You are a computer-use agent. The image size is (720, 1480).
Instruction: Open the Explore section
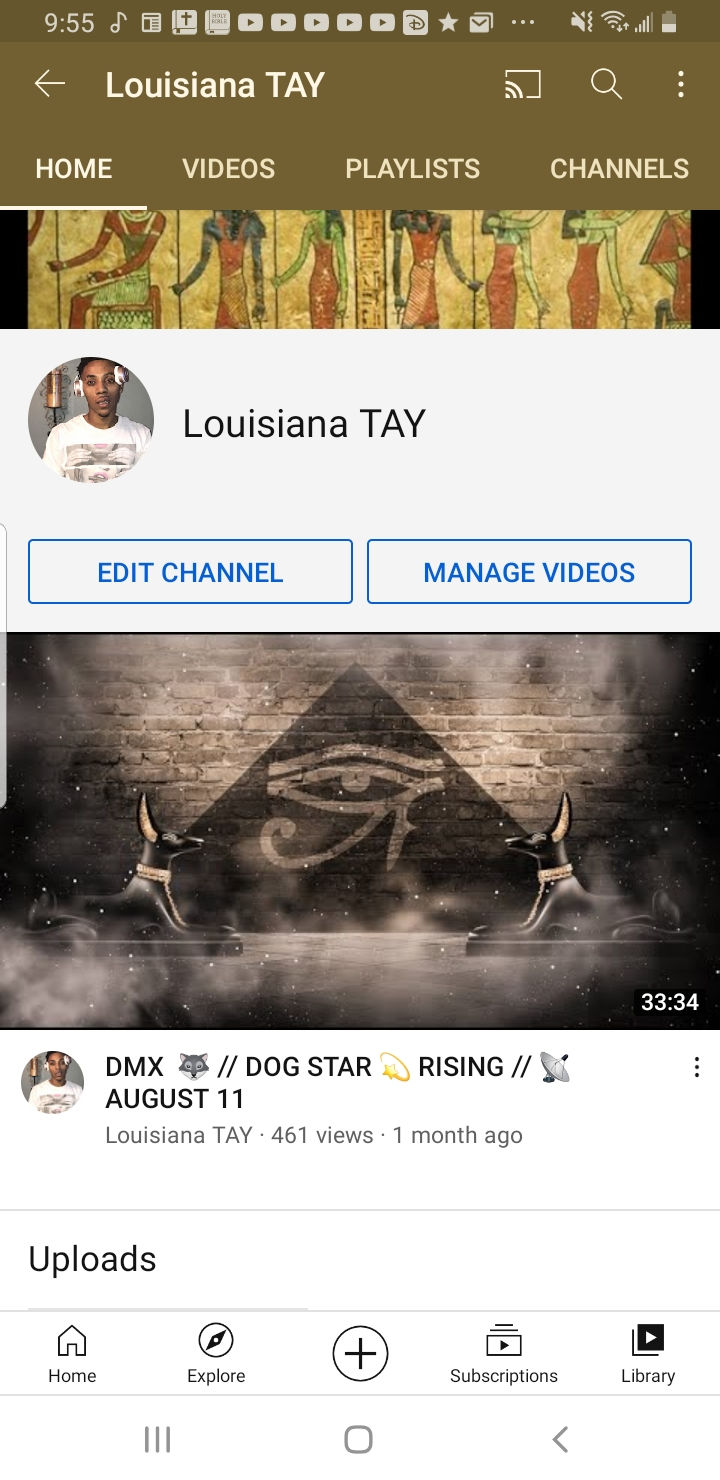(x=216, y=1354)
